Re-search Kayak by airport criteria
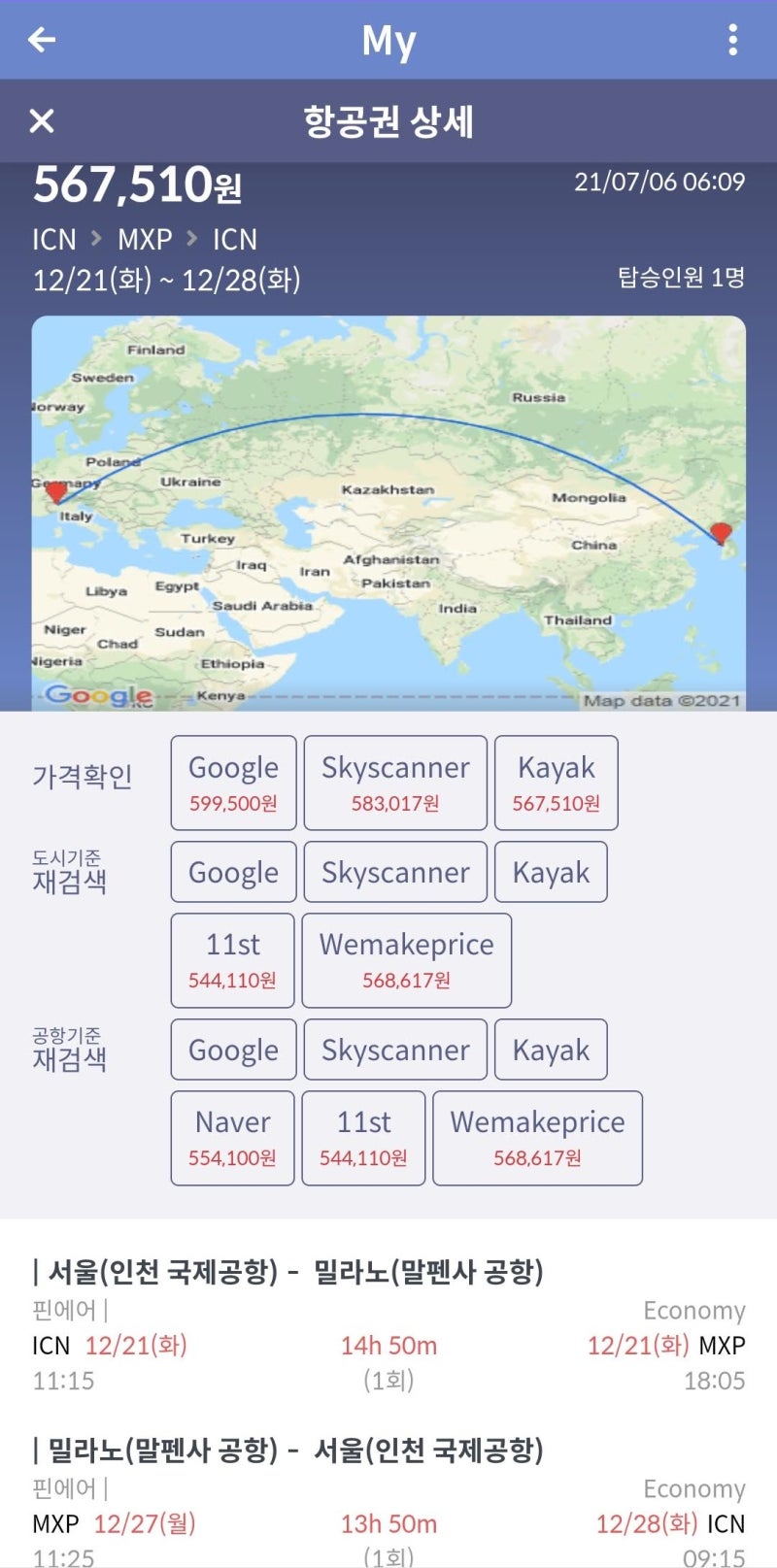The height and width of the screenshot is (1568, 777). click(x=551, y=1050)
